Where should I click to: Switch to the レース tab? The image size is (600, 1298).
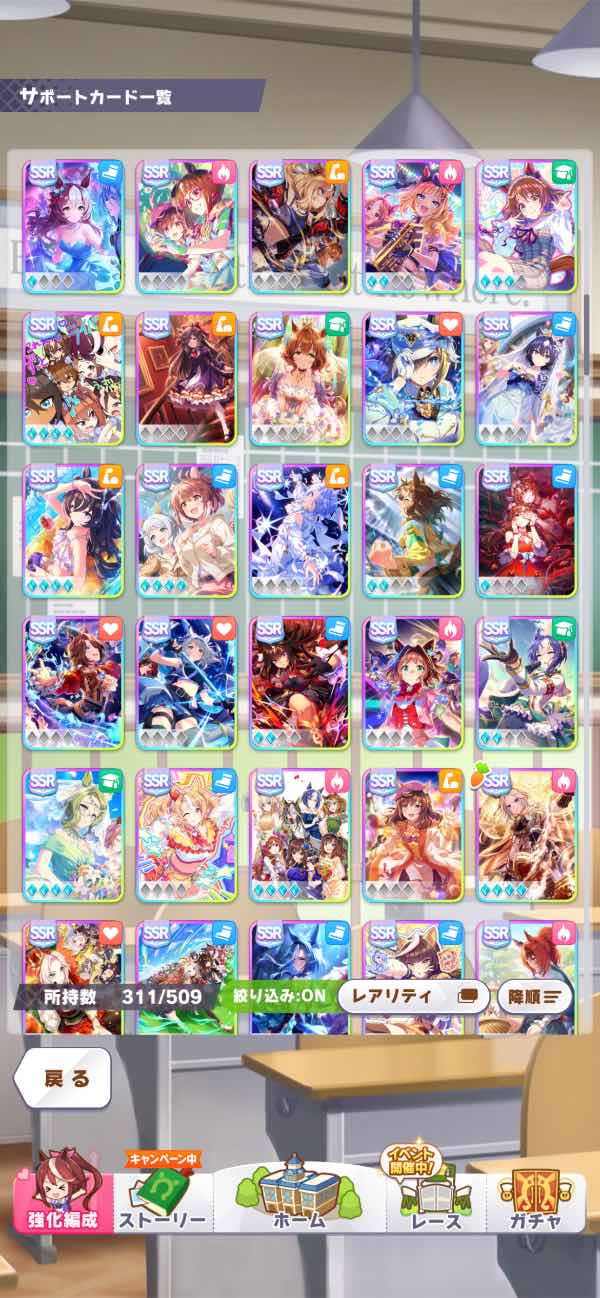pos(436,1198)
